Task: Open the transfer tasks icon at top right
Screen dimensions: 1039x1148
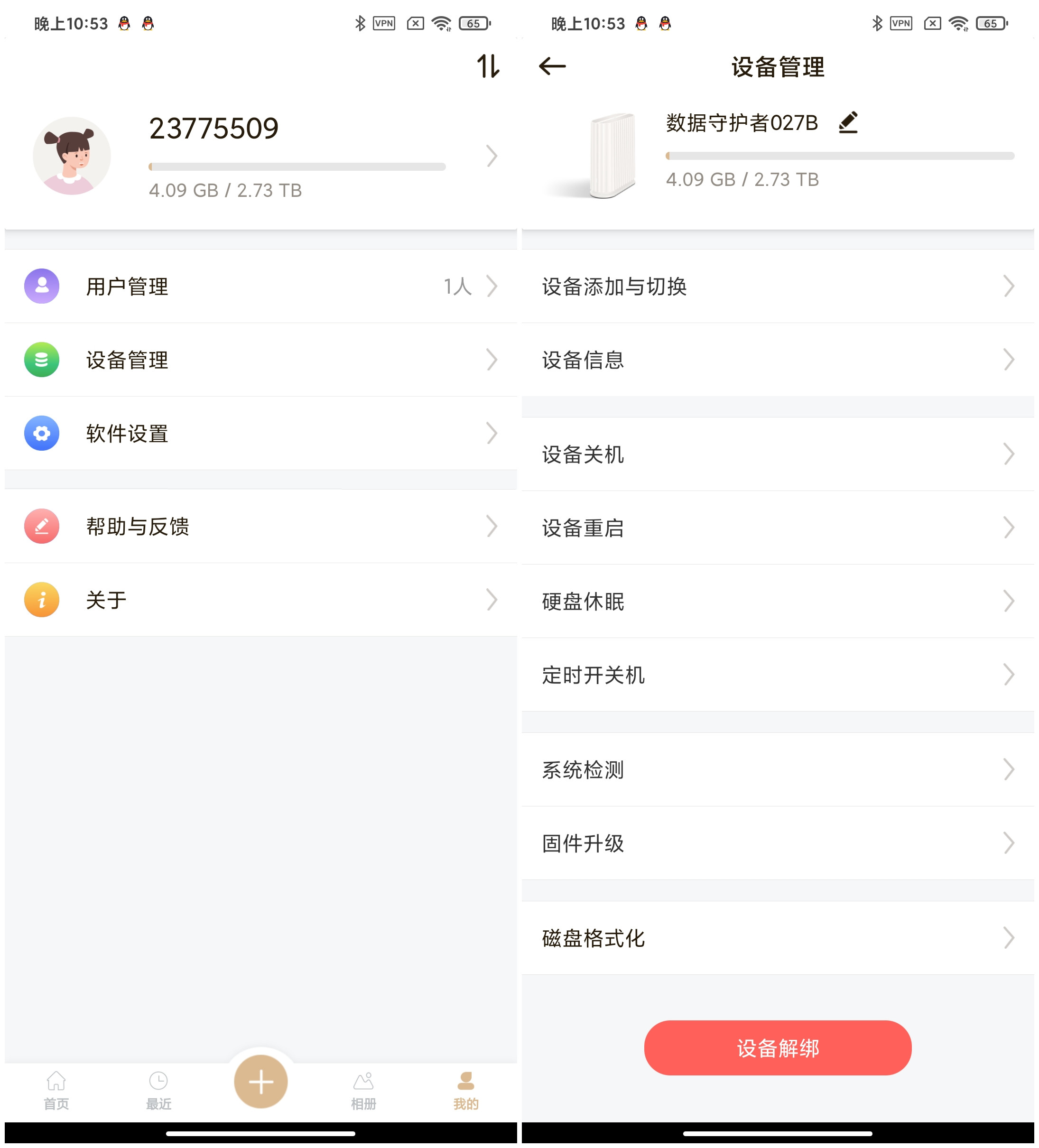Action: click(x=489, y=67)
